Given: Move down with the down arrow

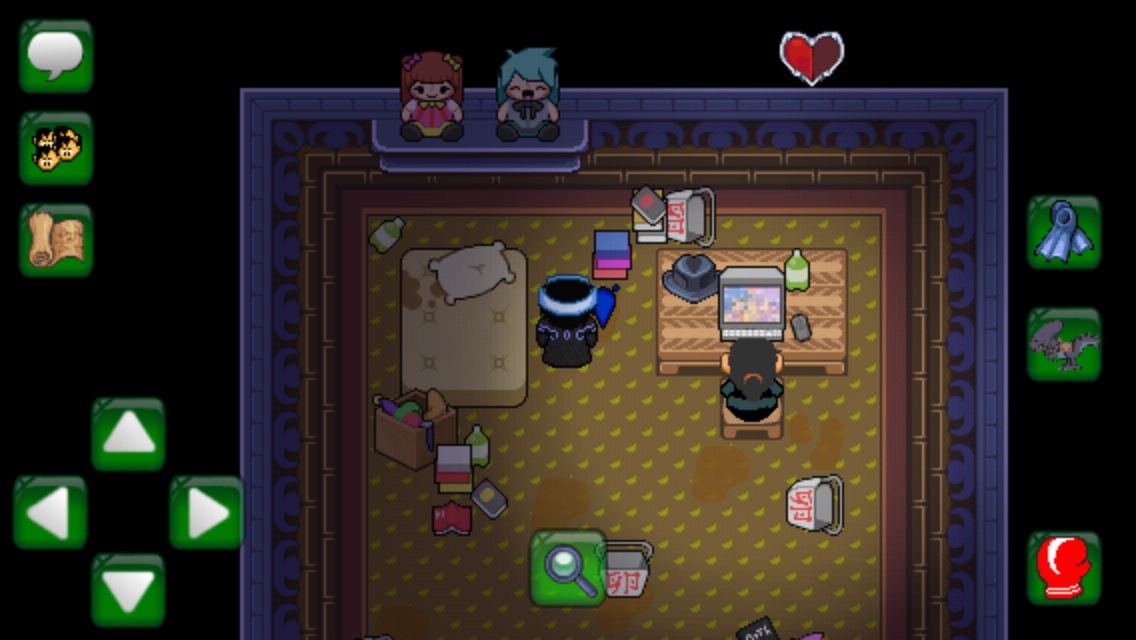Looking at the screenshot, I should (128, 590).
